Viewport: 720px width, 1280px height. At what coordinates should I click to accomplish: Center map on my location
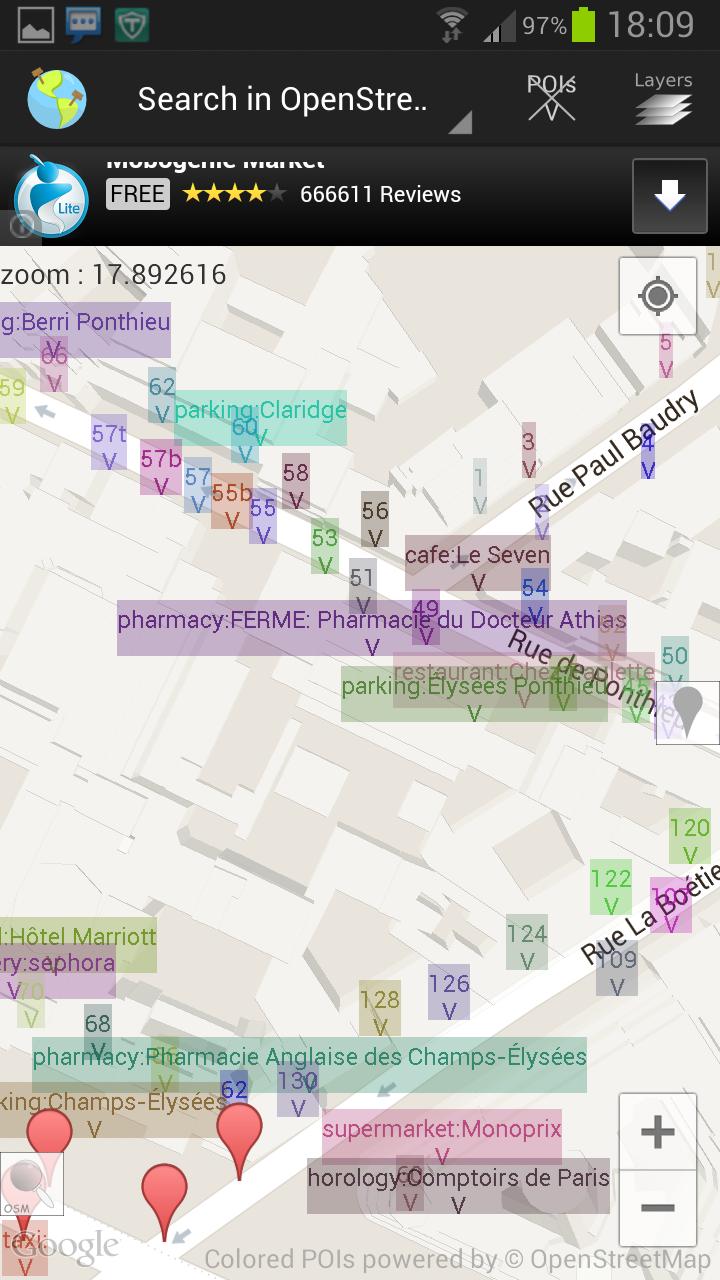tap(658, 296)
